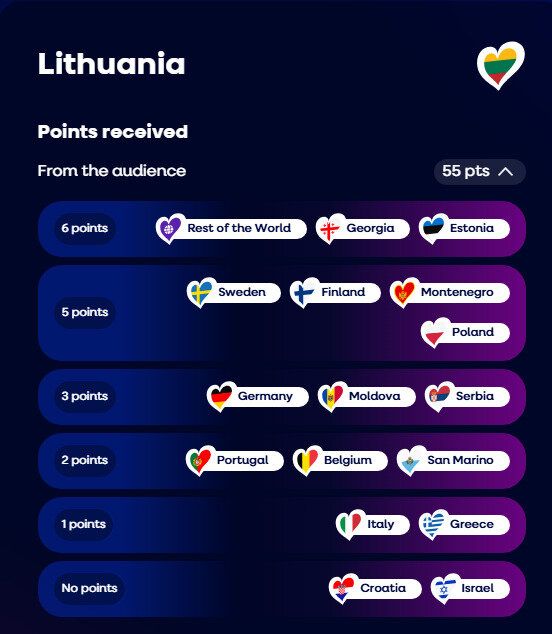This screenshot has width=552, height=634.
Task: Tap the Sweden chip
Action: [x=234, y=292]
